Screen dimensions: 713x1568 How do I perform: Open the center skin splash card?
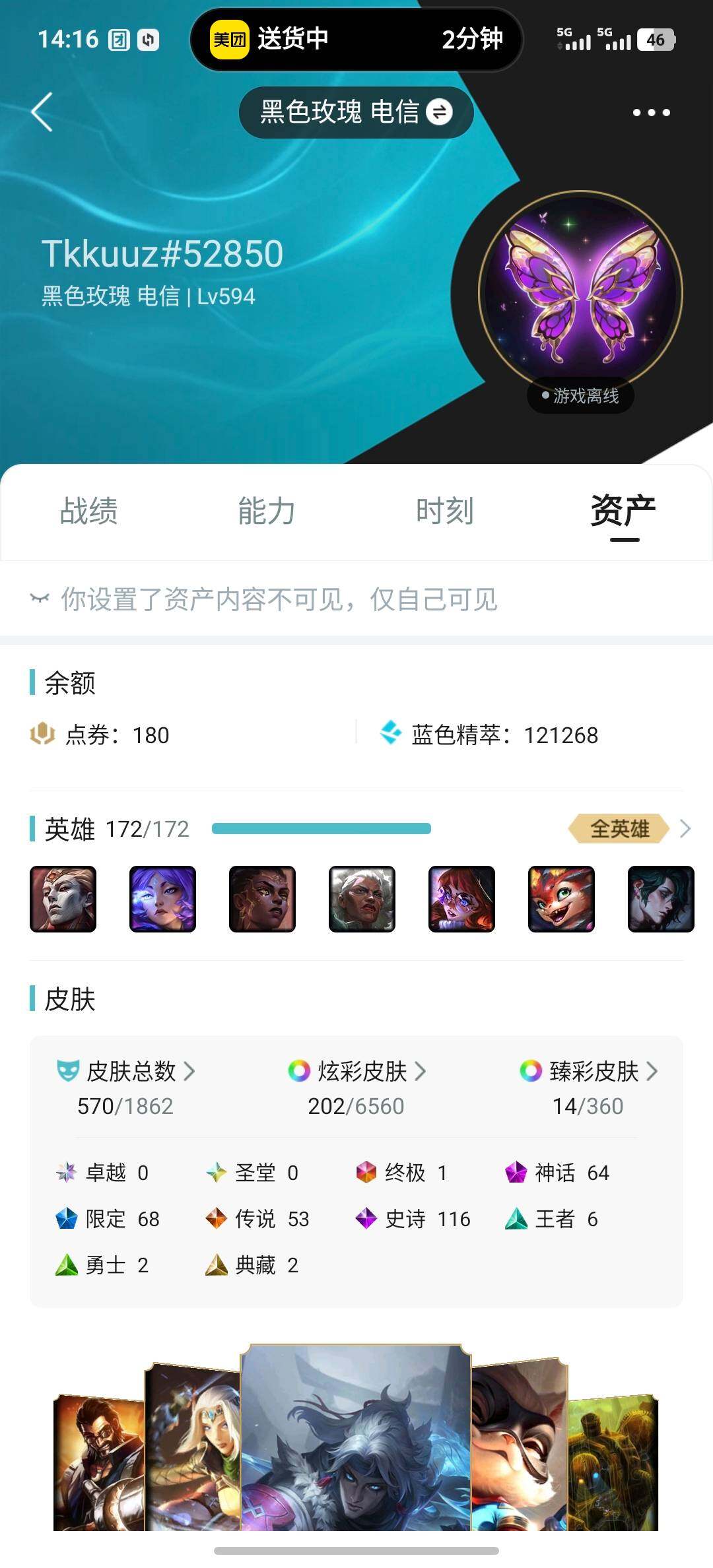[356, 1439]
